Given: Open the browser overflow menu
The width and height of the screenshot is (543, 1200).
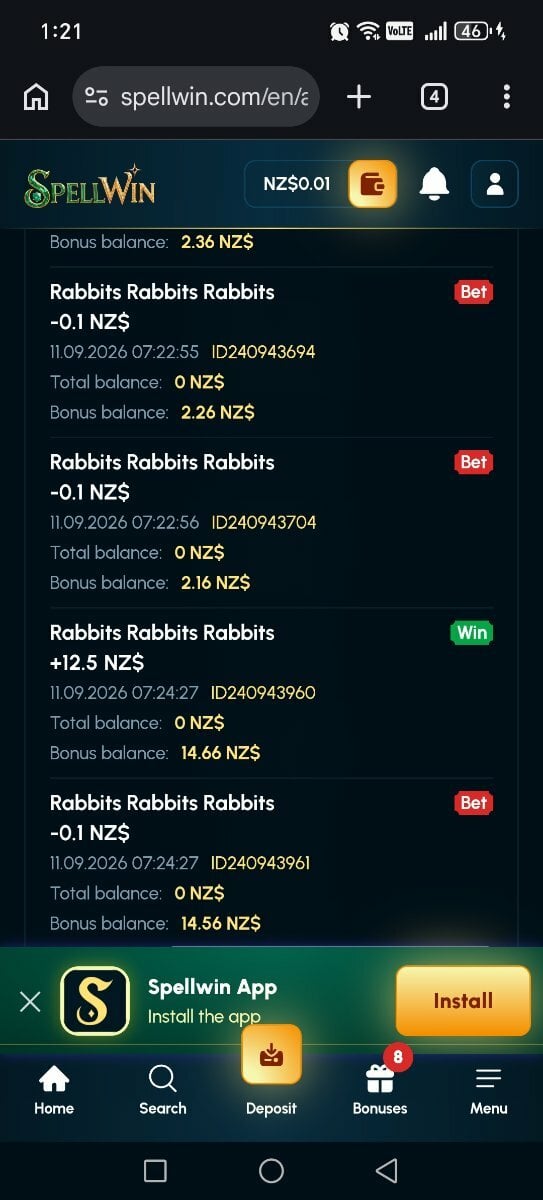Looking at the screenshot, I should [507, 97].
